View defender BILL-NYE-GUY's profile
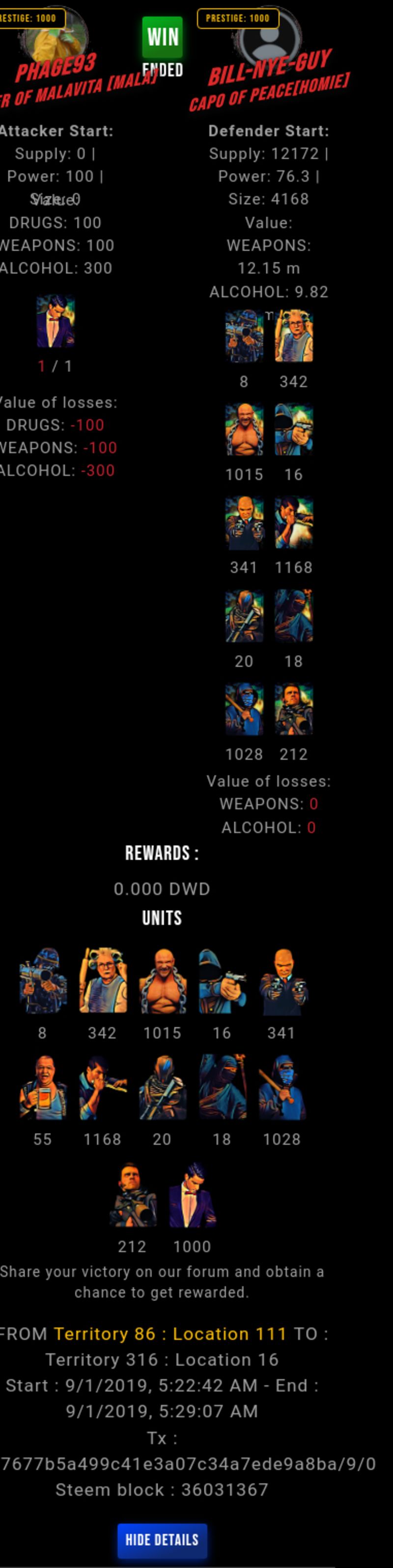Viewport: 393px width, 1568px height. coord(270,66)
